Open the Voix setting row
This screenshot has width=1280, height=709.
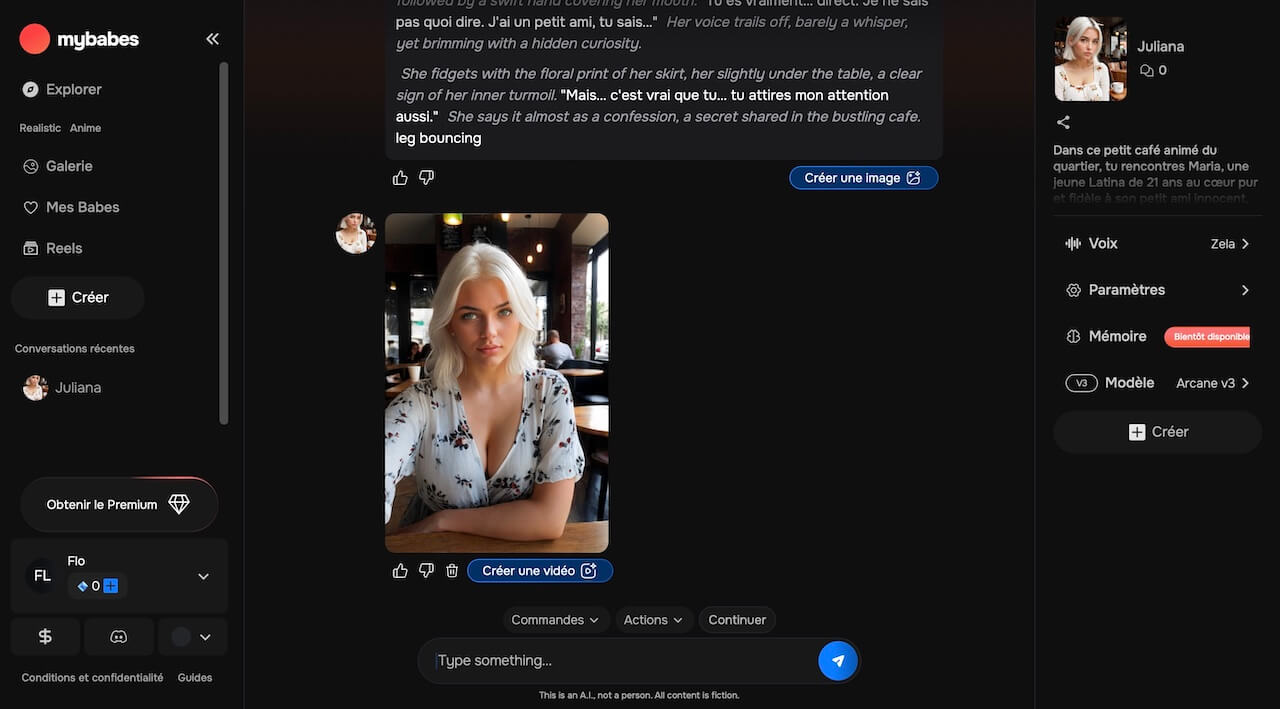(x=1157, y=244)
